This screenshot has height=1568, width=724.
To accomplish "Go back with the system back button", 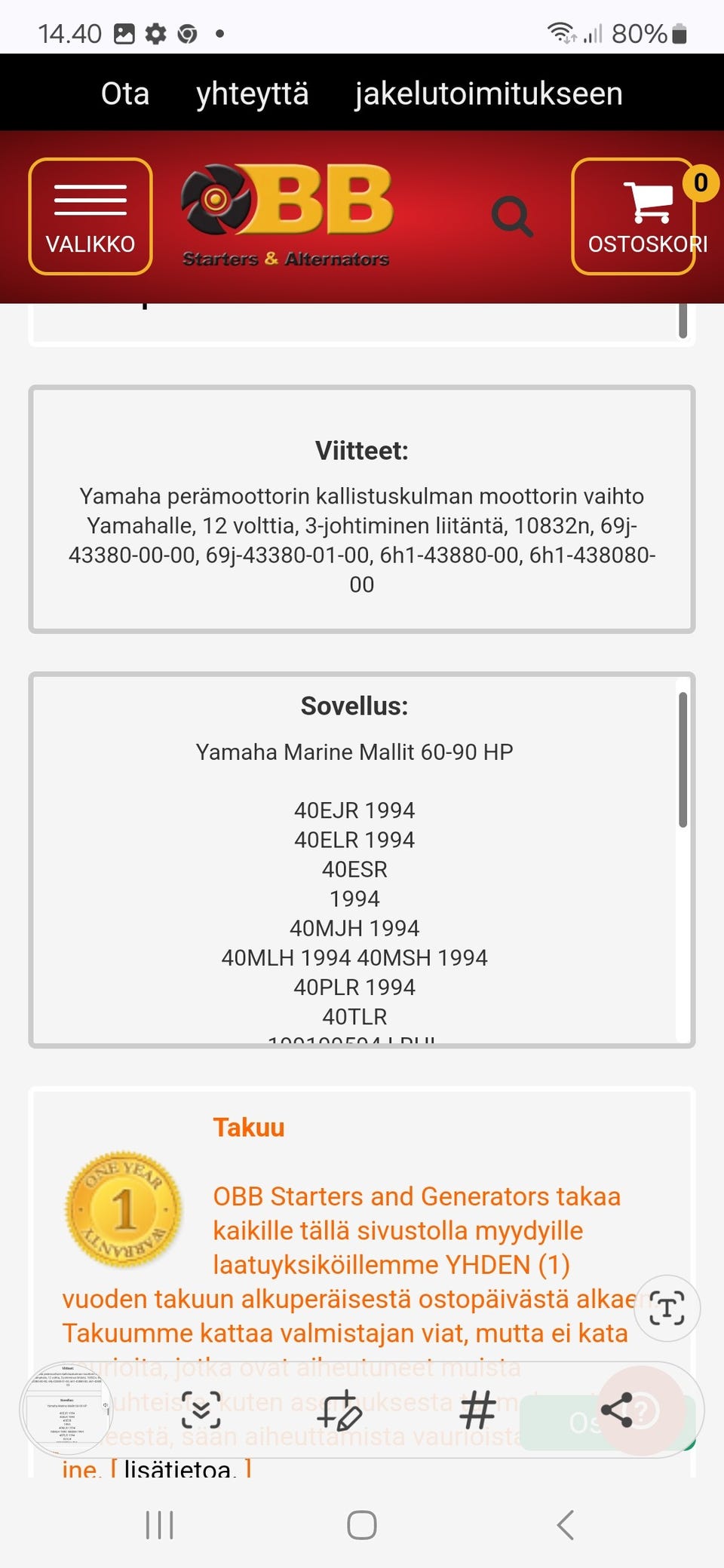I will click(x=566, y=1525).
